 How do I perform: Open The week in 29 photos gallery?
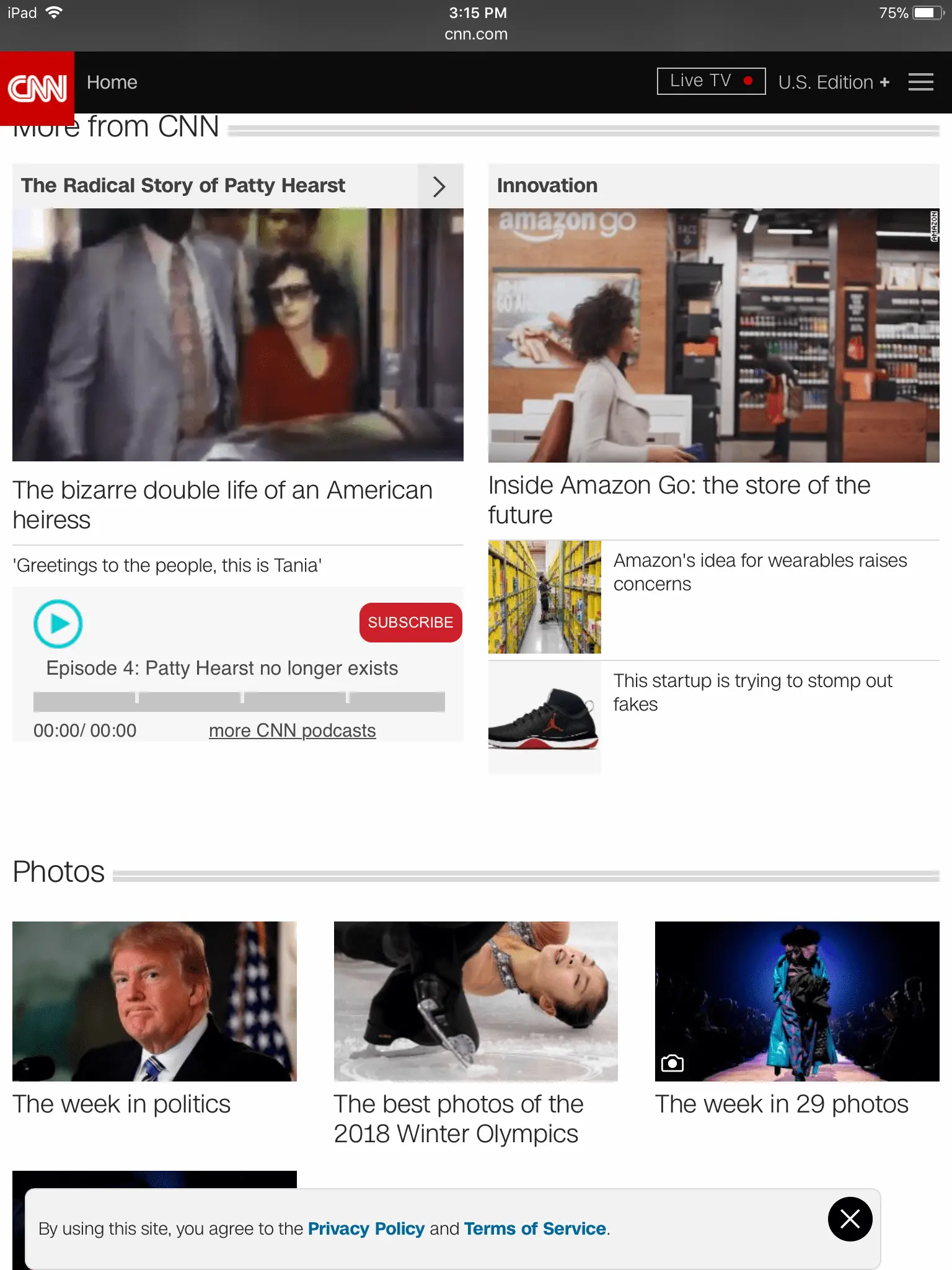(782, 1104)
